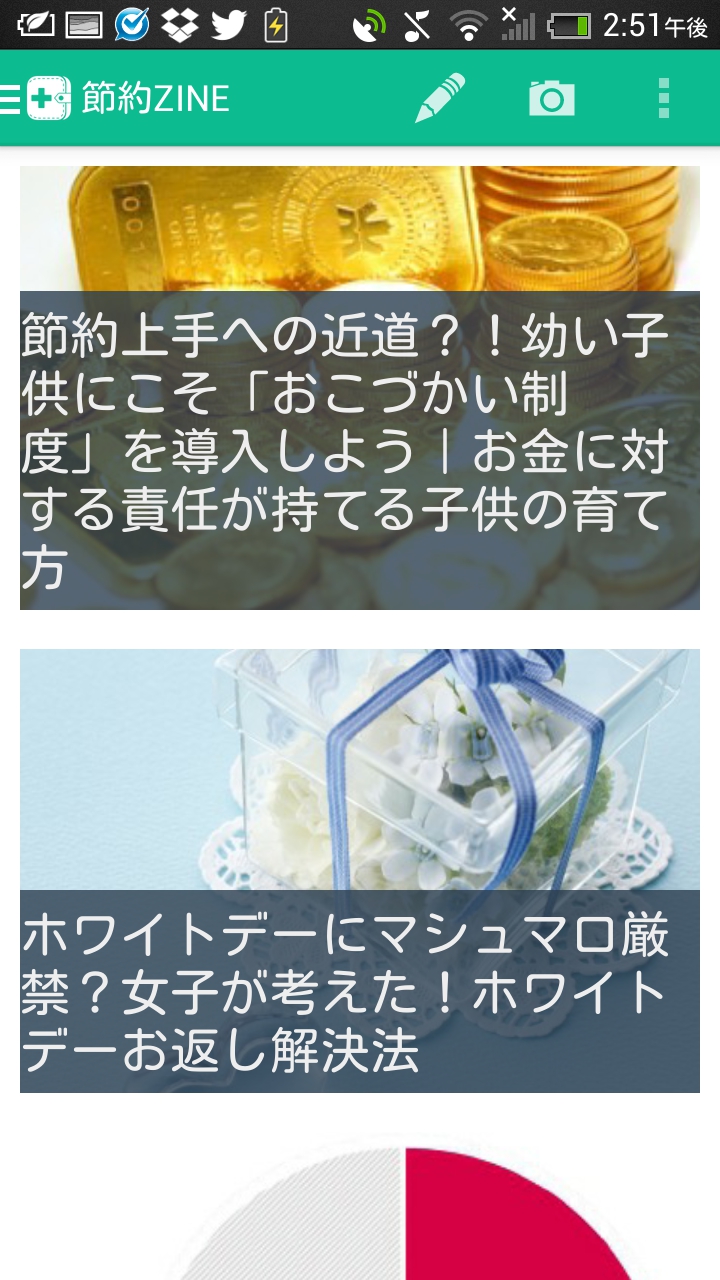Open the overflow menu
The width and height of the screenshot is (720, 1280).
pyautogui.click(x=663, y=98)
